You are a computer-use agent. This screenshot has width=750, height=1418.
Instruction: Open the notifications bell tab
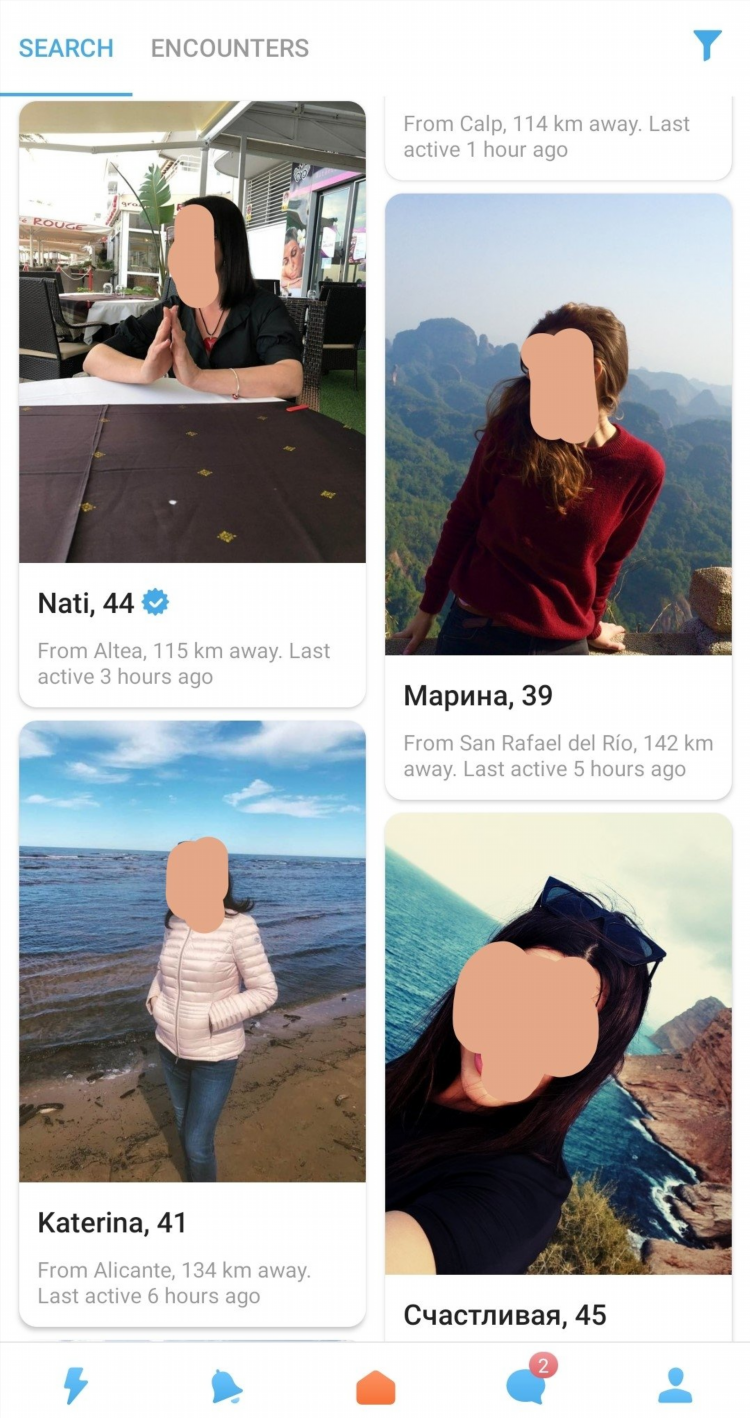coord(226,1385)
